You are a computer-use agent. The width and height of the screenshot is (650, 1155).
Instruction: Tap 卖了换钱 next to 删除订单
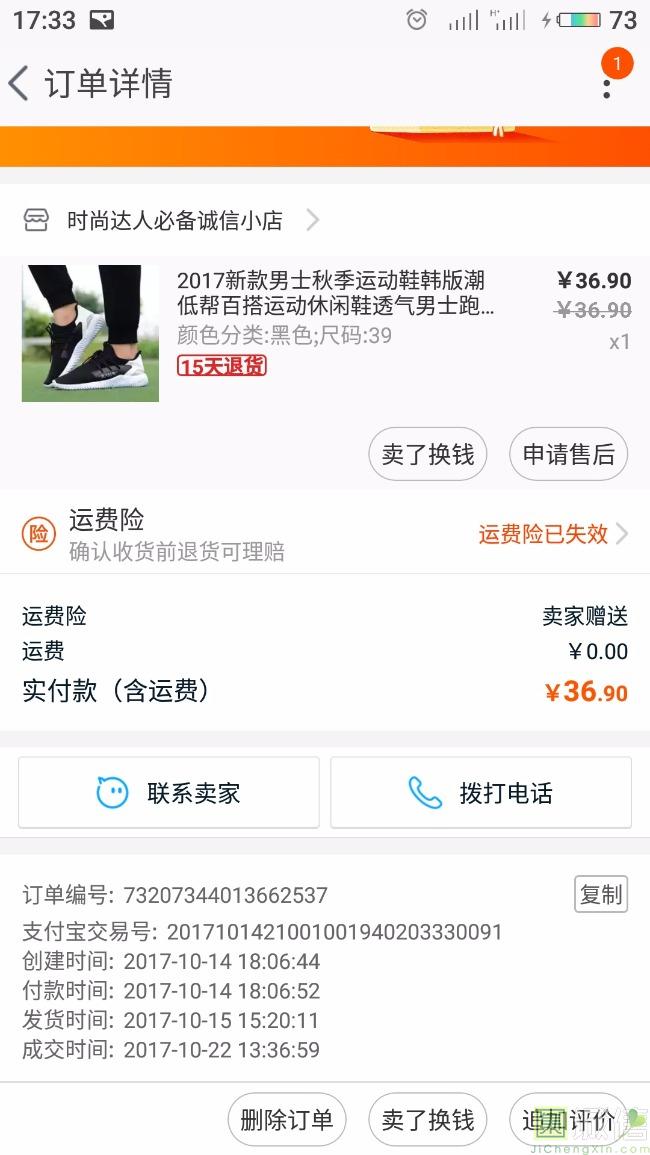tap(427, 1119)
